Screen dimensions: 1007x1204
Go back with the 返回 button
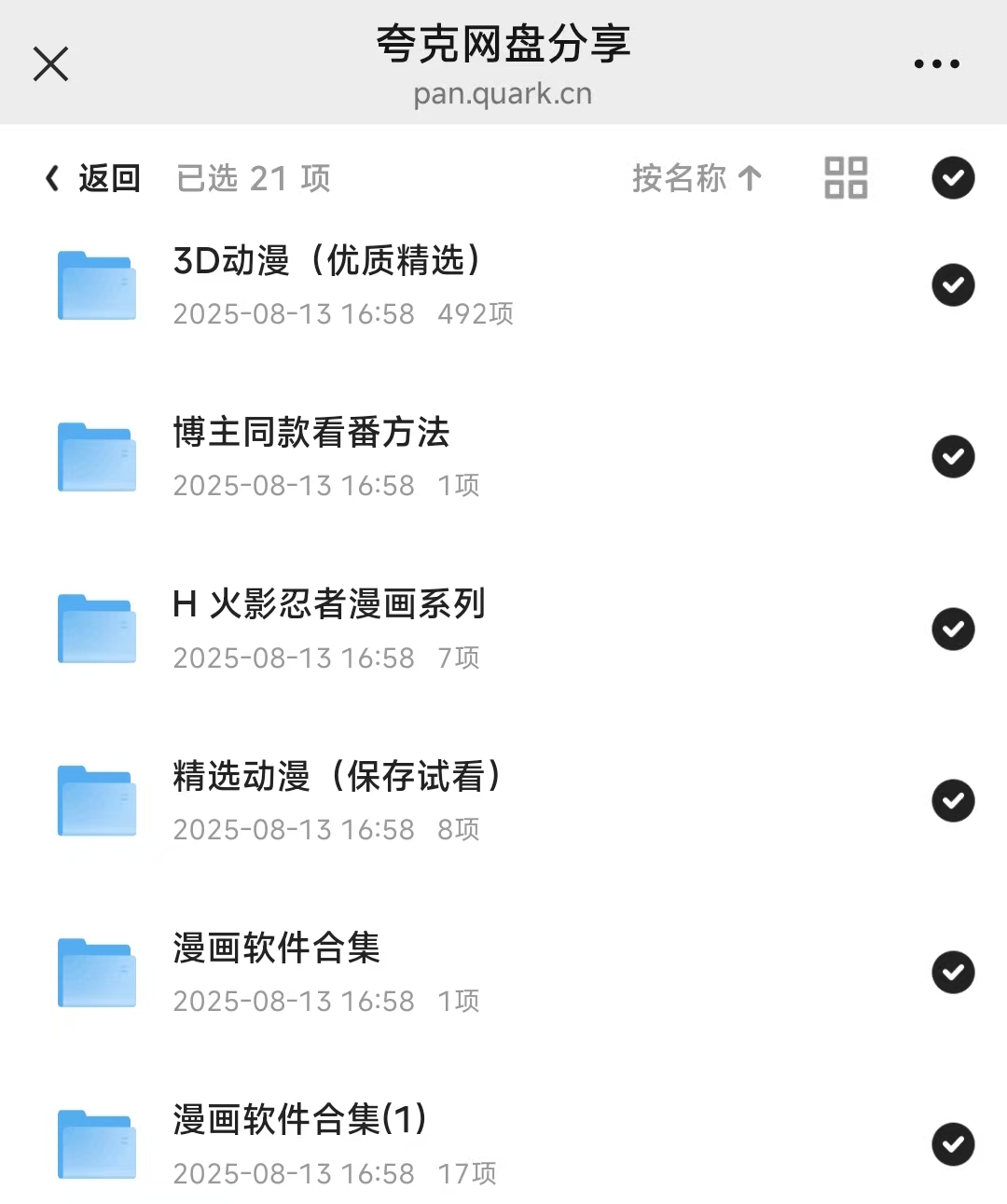(93, 178)
